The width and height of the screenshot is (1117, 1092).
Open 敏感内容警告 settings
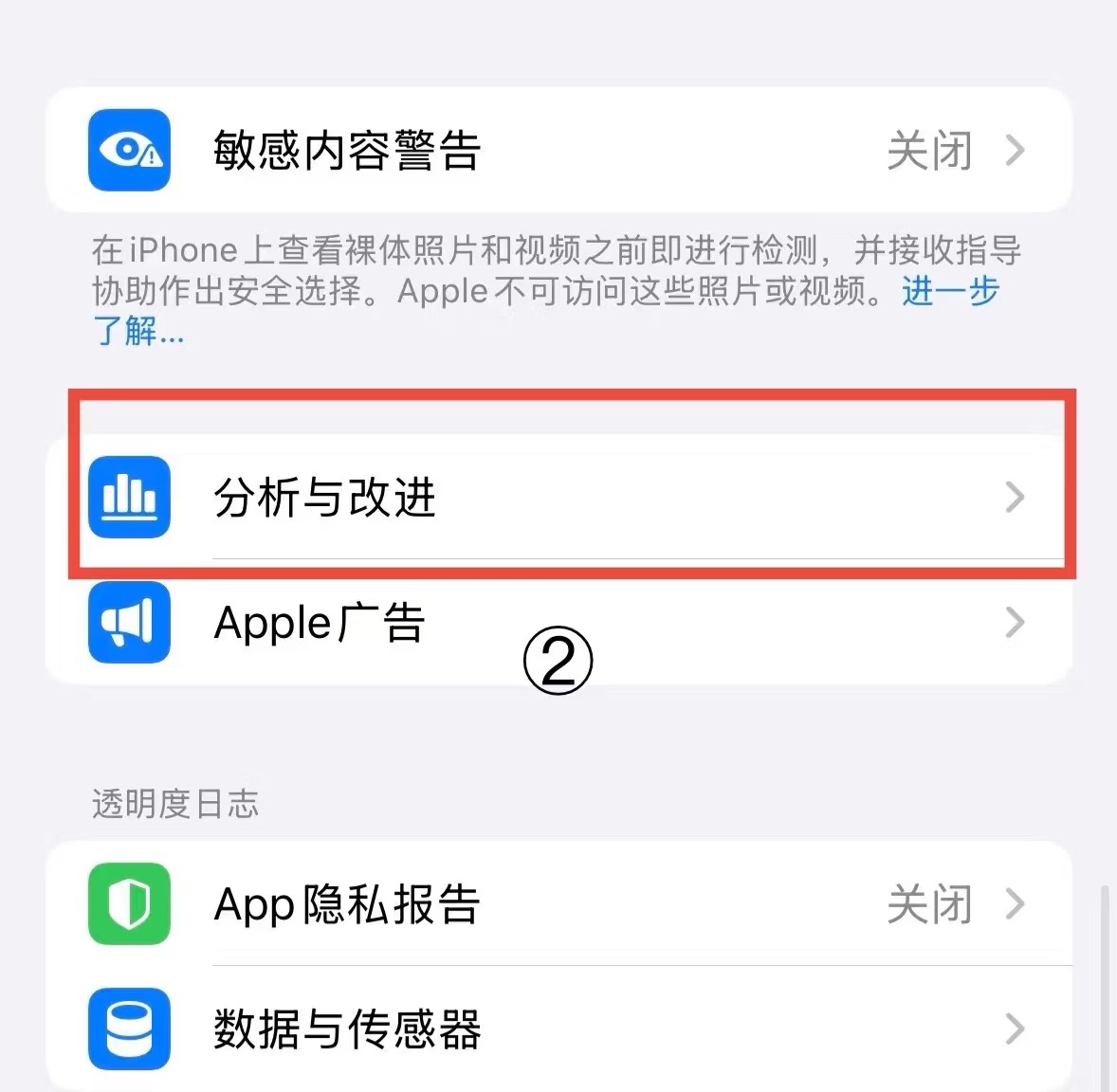point(558,150)
